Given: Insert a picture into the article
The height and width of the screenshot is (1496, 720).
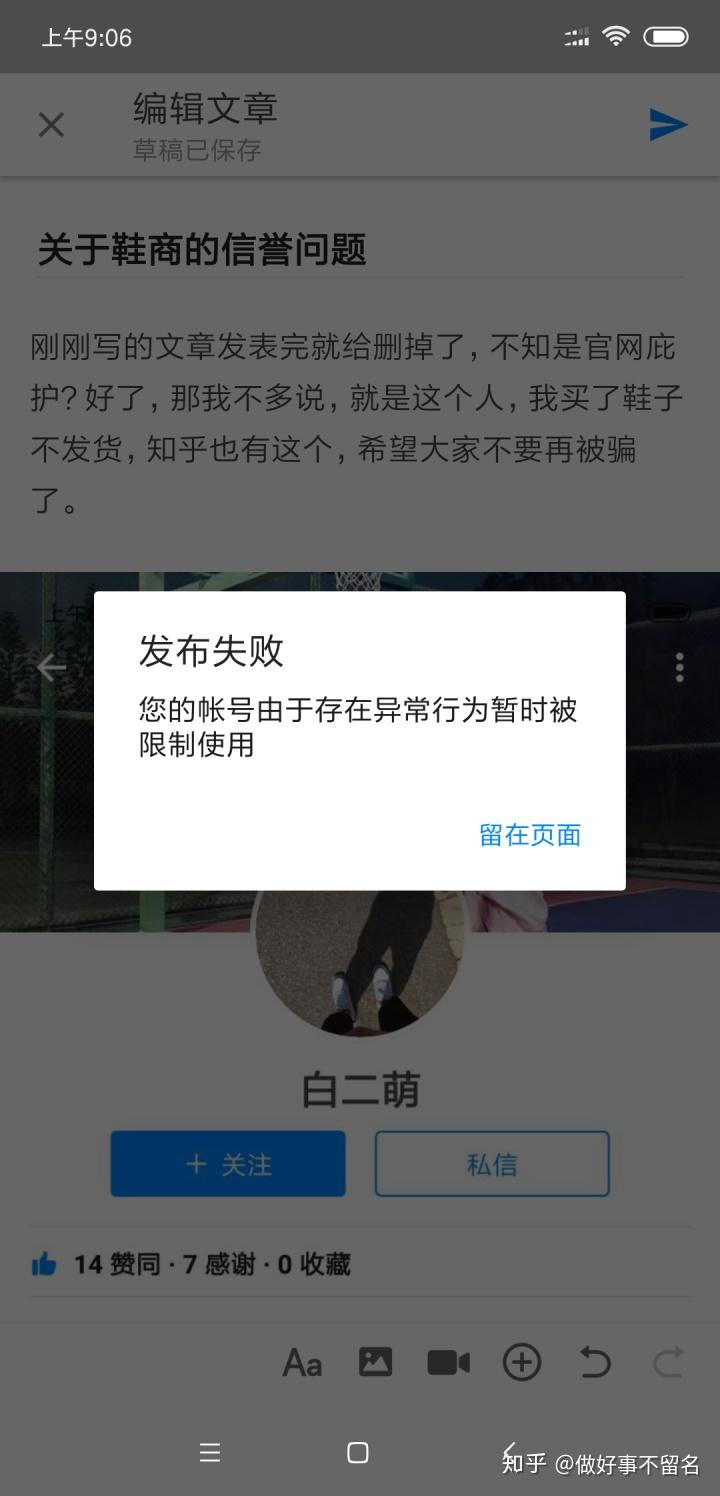Looking at the screenshot, I should click(x=375, y=1362).
